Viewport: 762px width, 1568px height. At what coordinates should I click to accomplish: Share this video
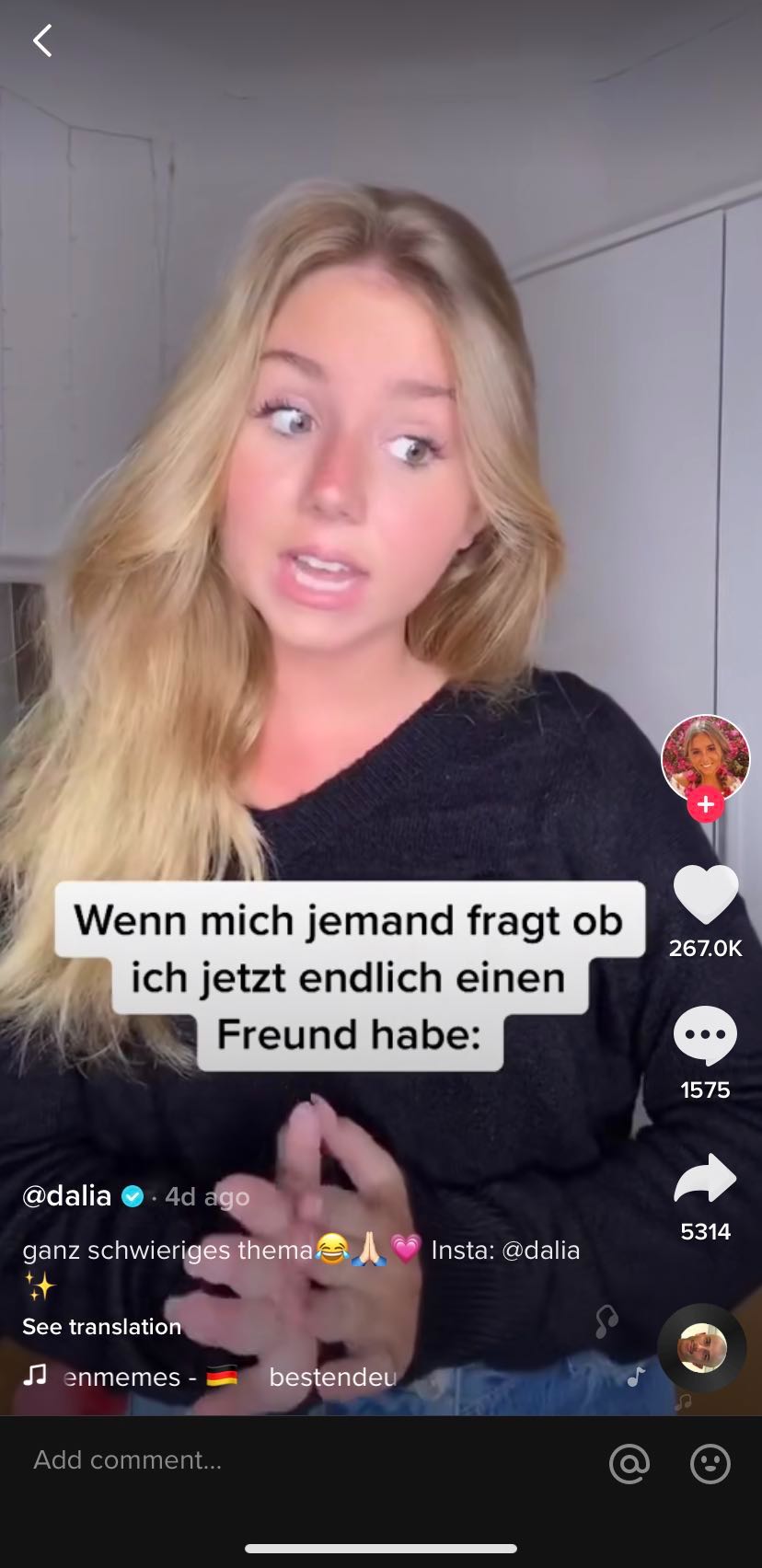705,1179
